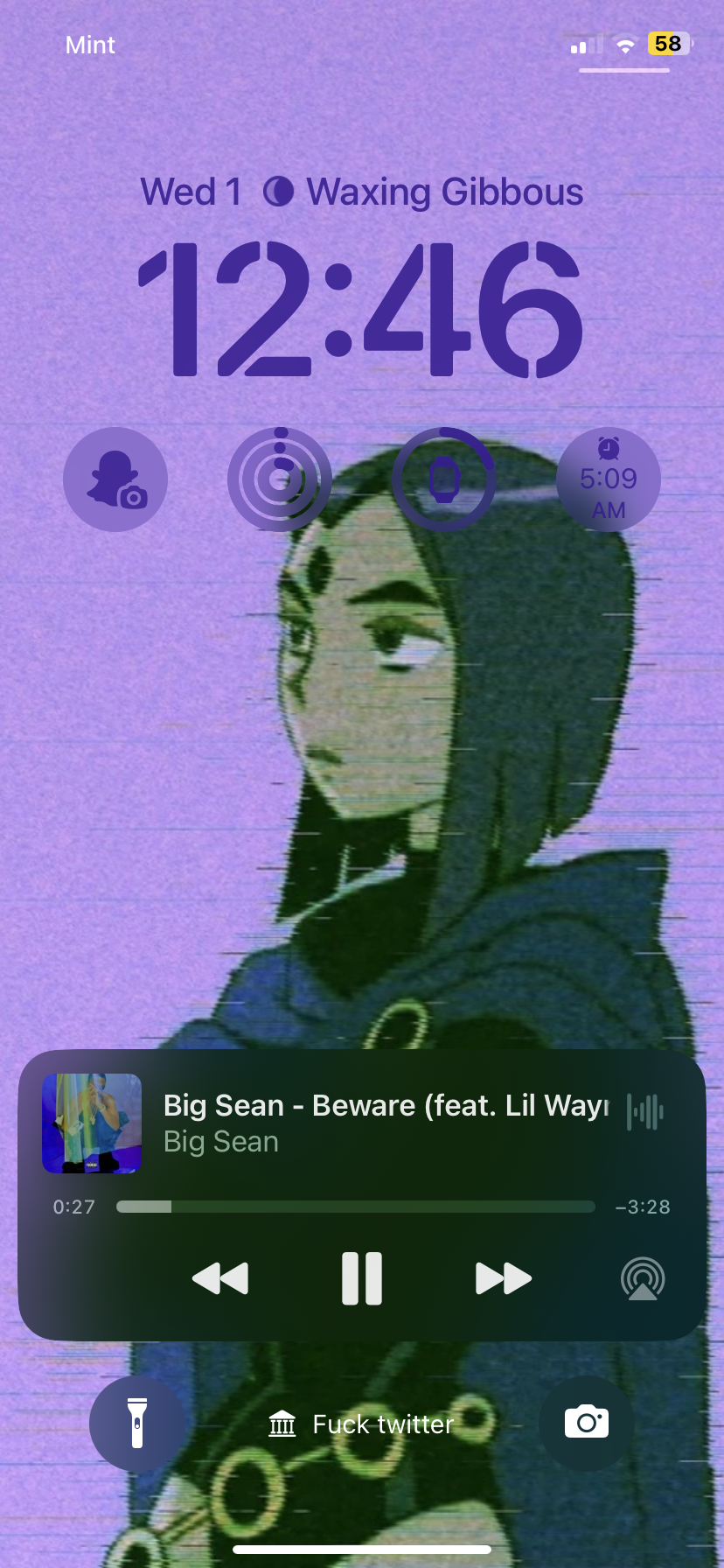
Task: Tap the date and moon phase widget
Action: 362,192
